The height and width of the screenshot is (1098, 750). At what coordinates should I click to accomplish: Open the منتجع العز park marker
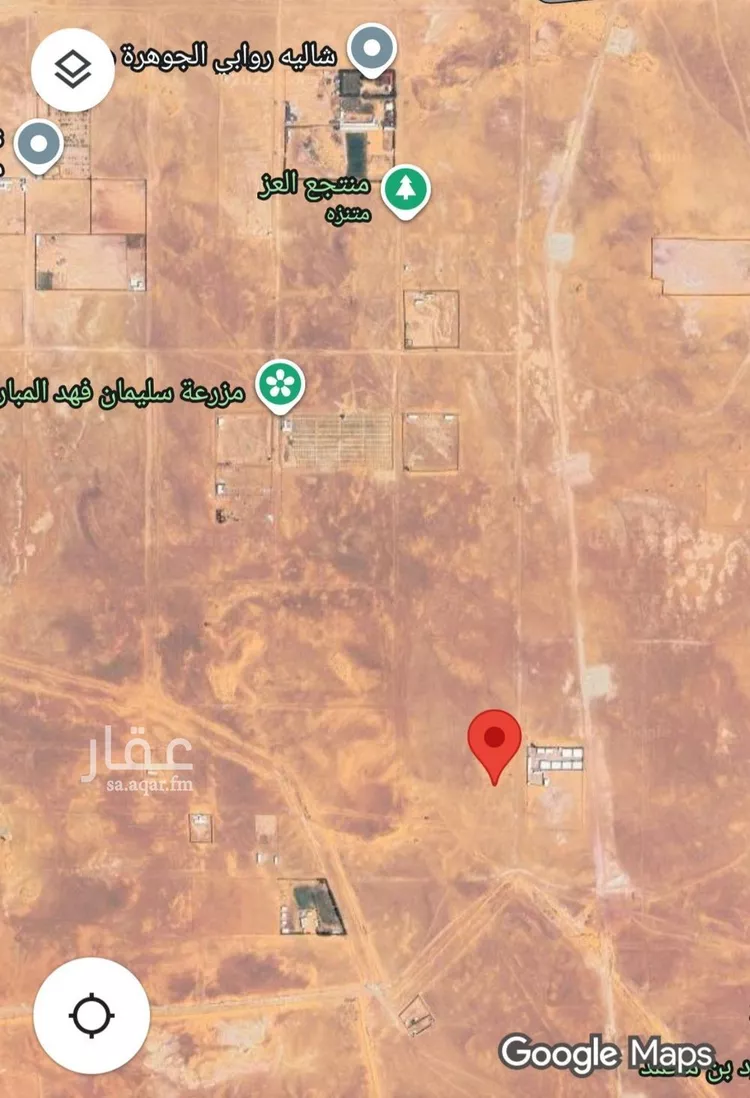[x=405, y=189]
